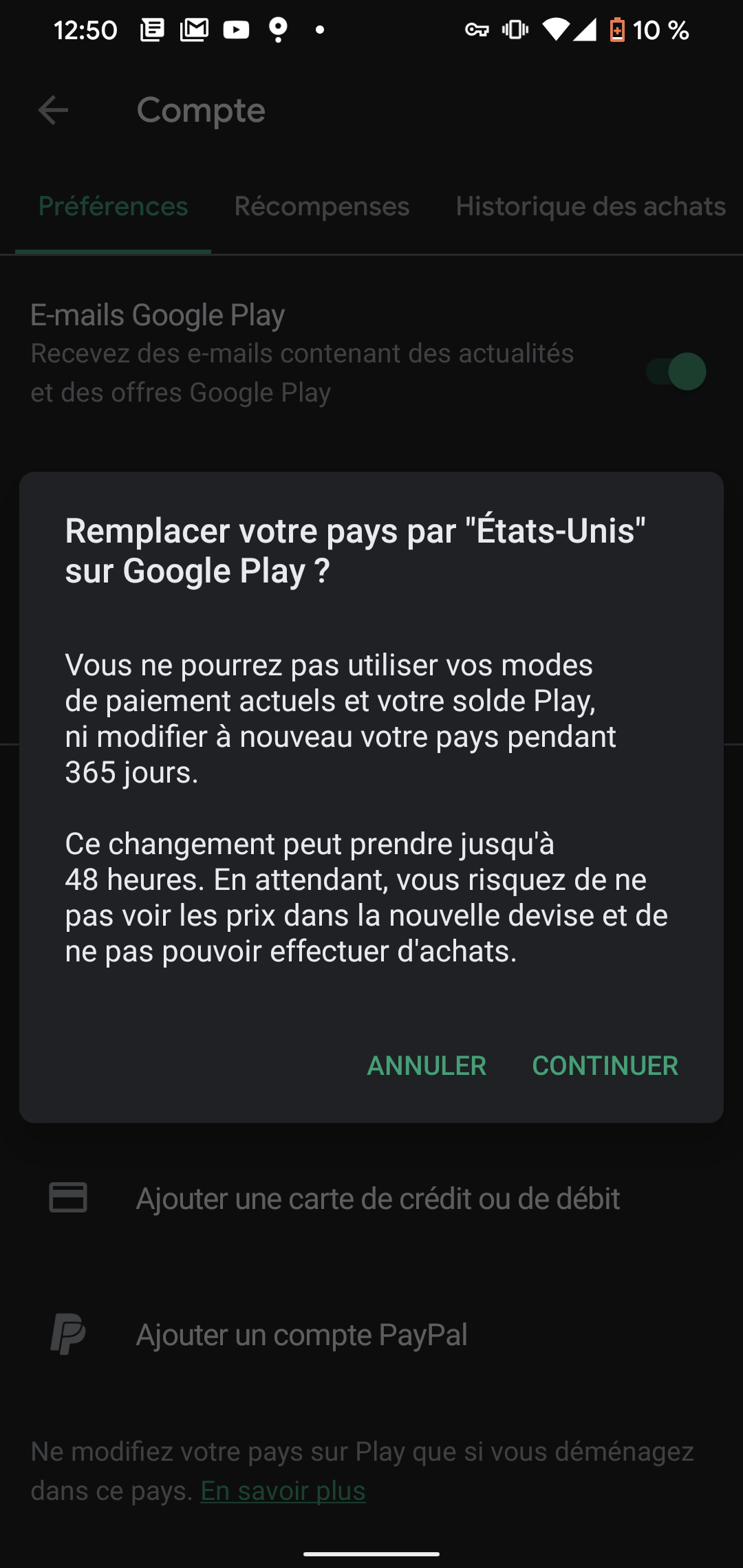Tap ANNULER to cancel the country change
Screen dimensions: 743x1568
pos(427,1066)
